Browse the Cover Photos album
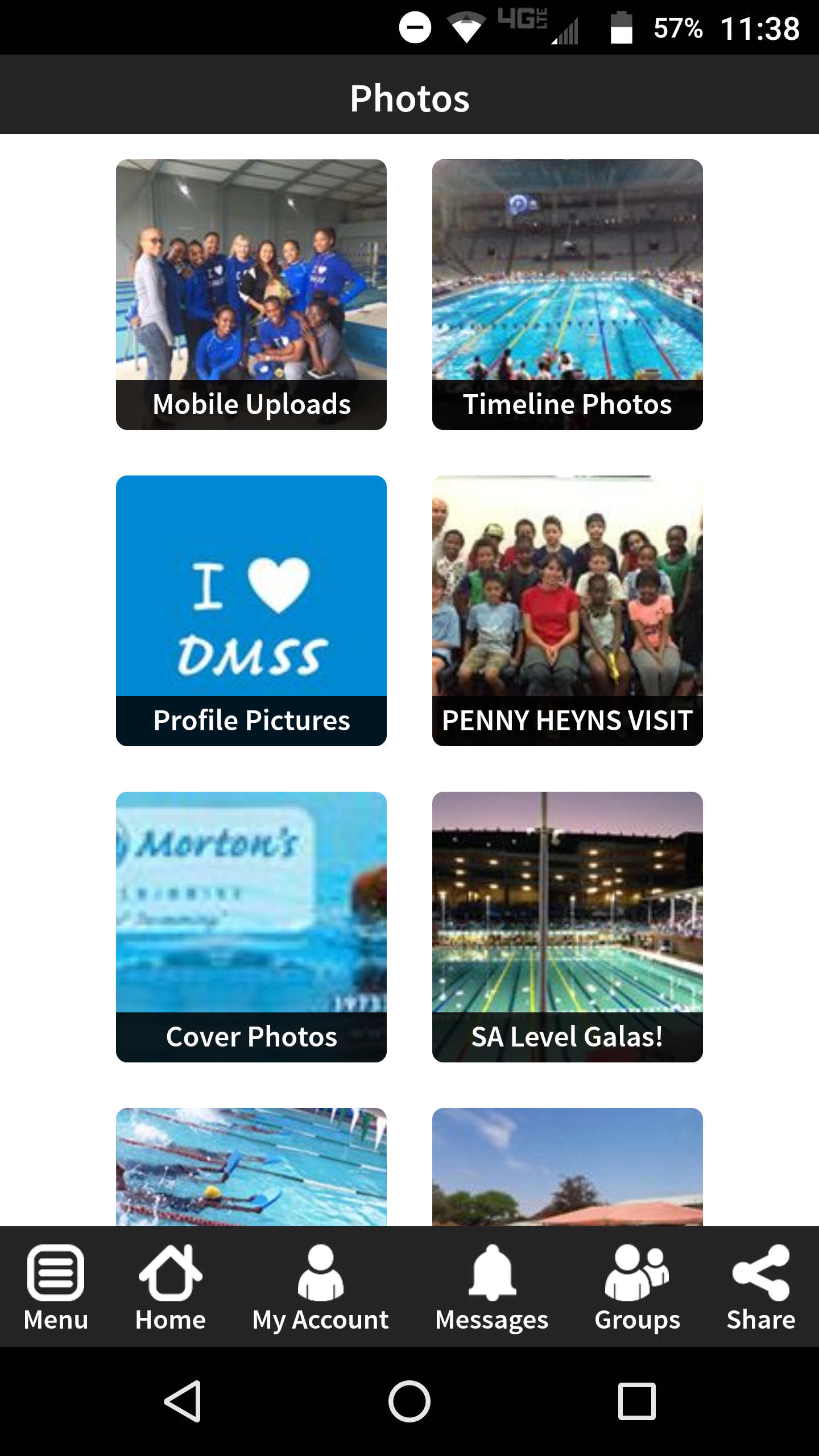Viewport: 819px width, 1456px height. [x=251, y=927]
